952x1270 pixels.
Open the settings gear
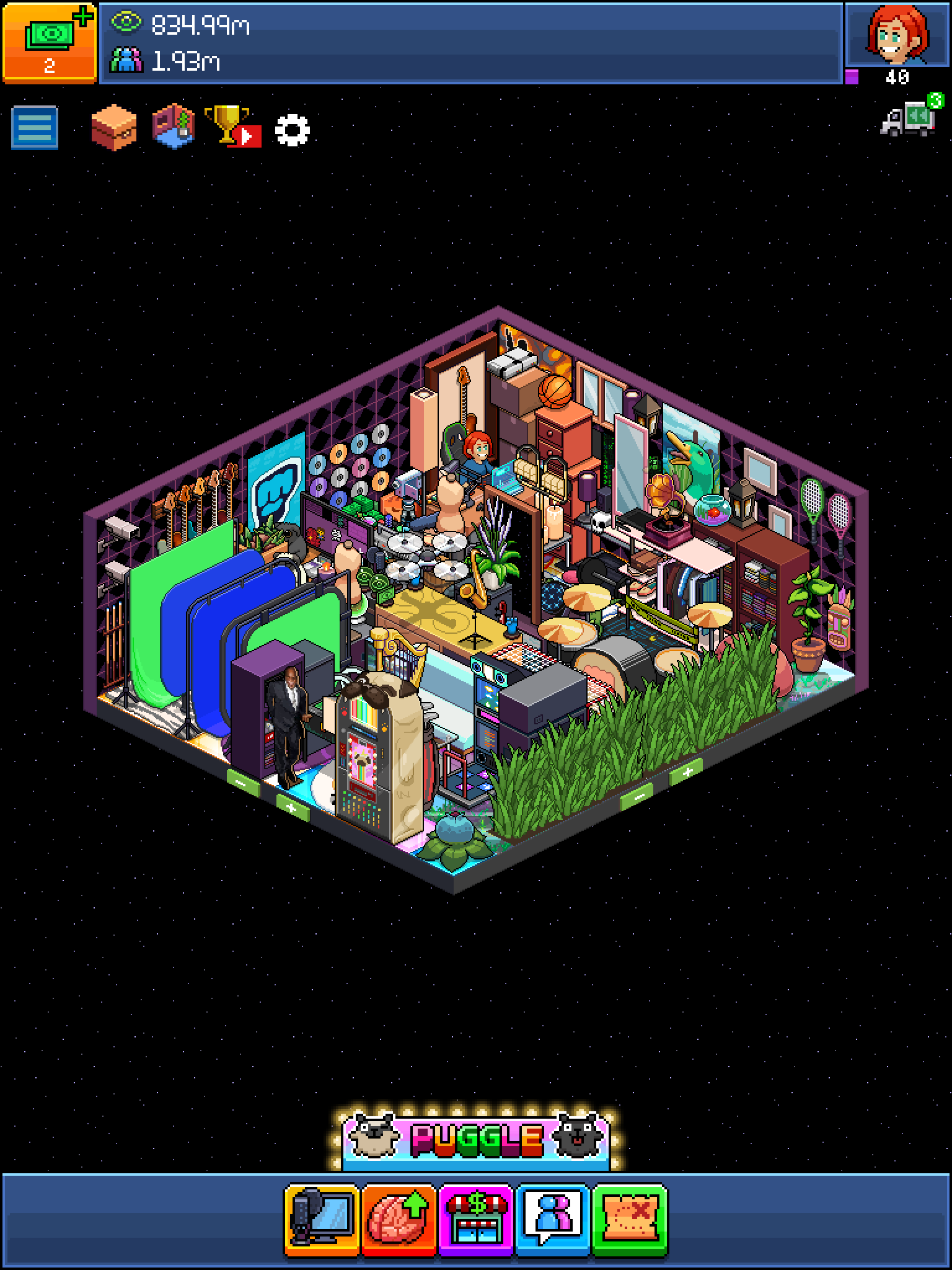tap(292, 130)
